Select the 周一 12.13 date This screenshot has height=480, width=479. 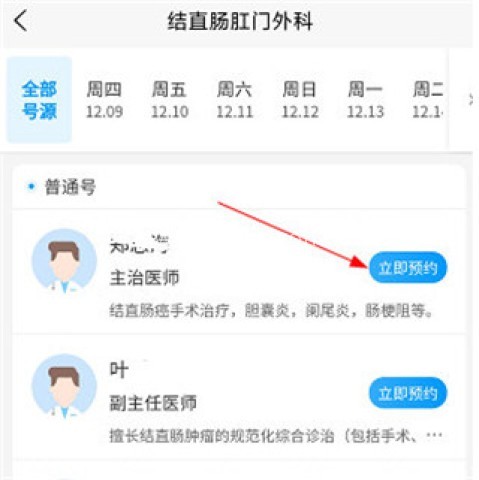(x=365, y=100)
